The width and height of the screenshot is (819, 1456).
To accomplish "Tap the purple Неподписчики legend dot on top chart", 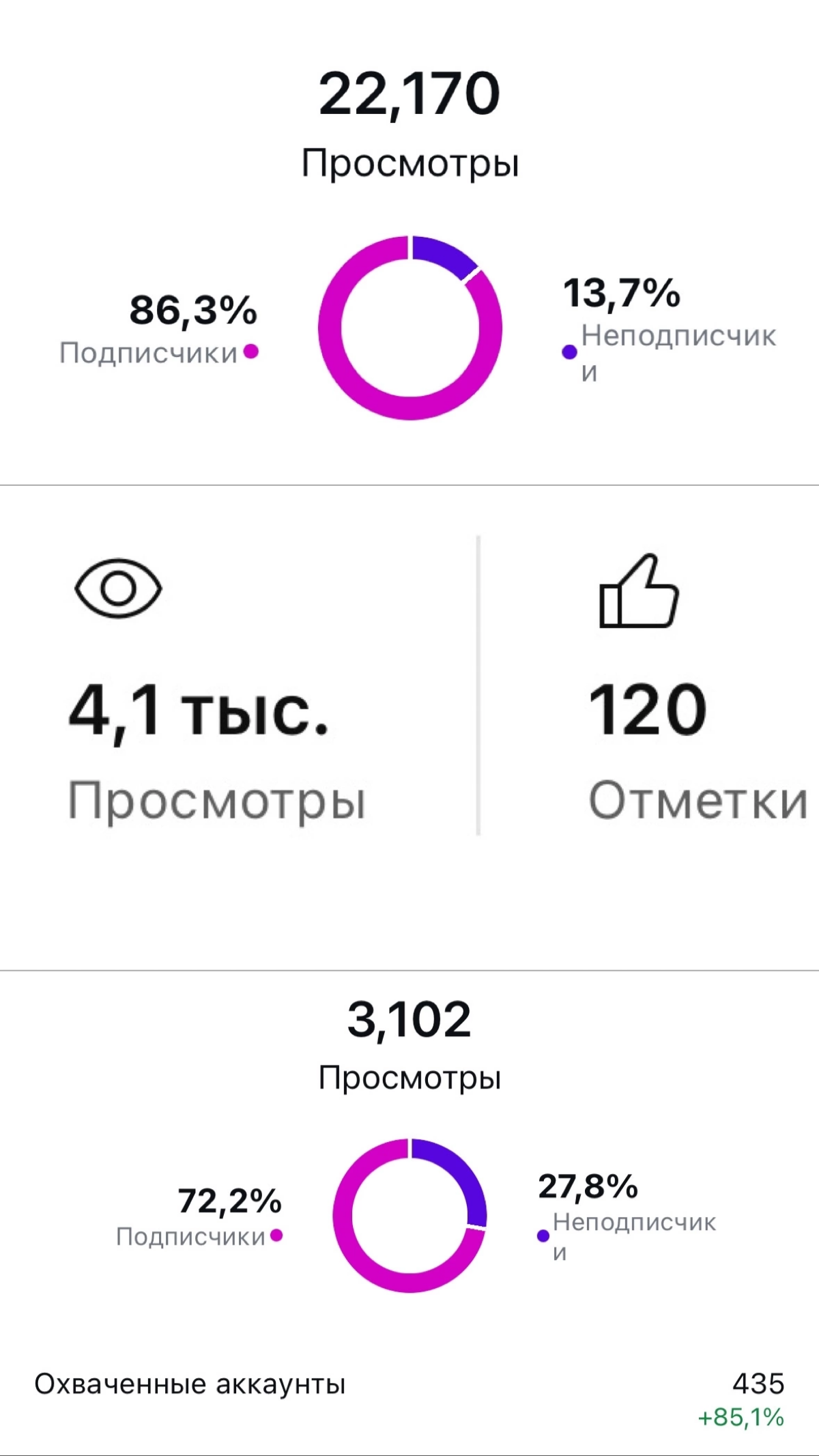I will point(569,351).
